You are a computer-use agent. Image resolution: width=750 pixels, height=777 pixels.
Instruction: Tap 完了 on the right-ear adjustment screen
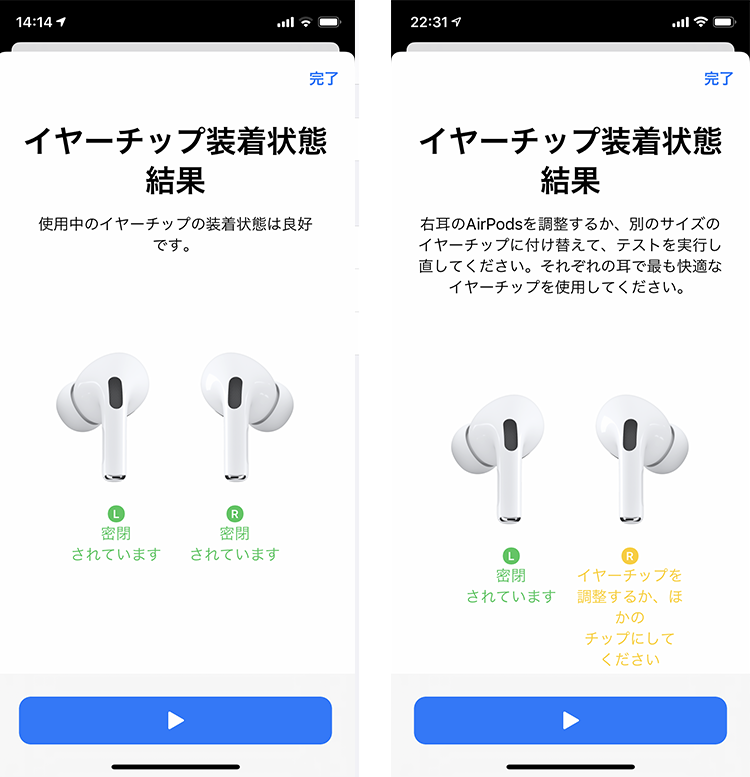coord(718,79)
